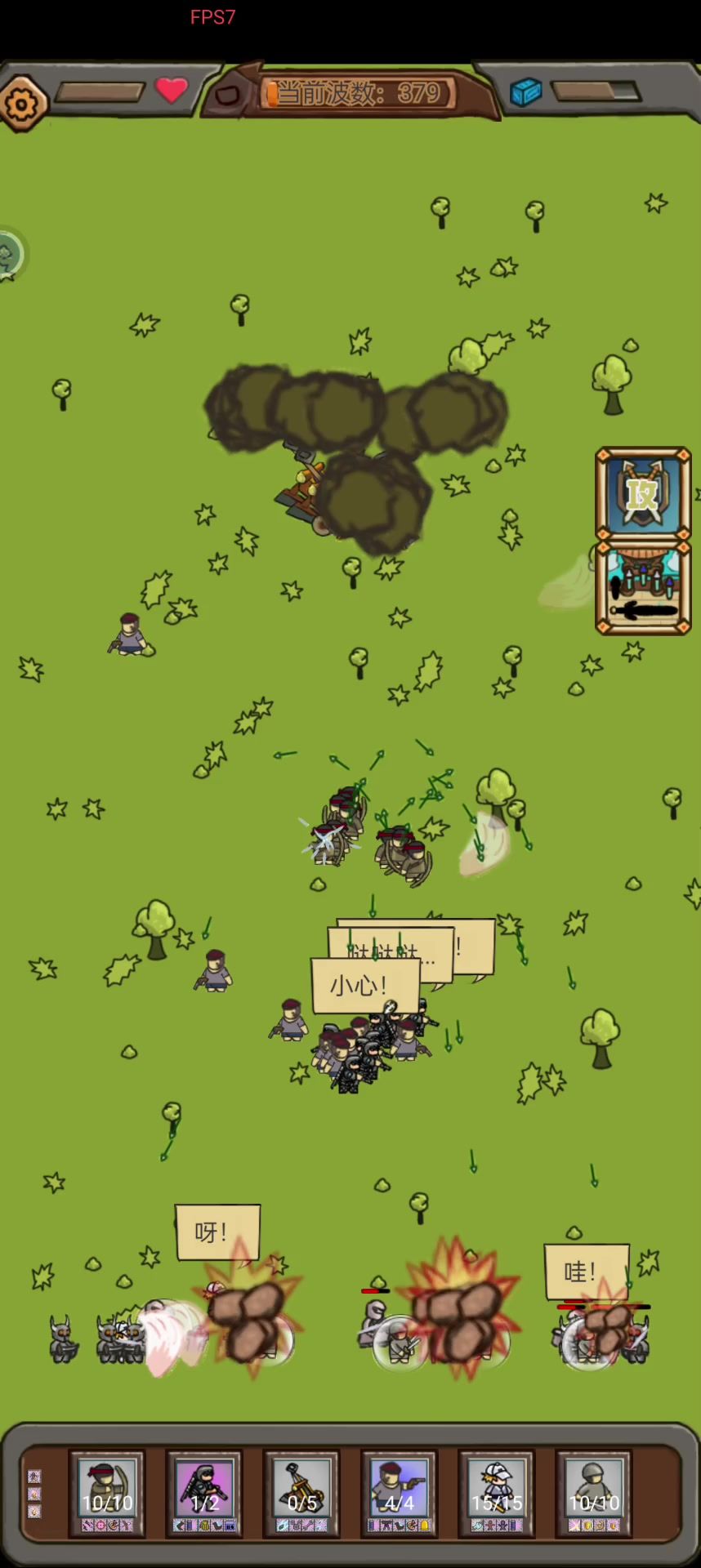
Task: Tap the small icon strip beside unit cards
Action: tap(34, 1494)
